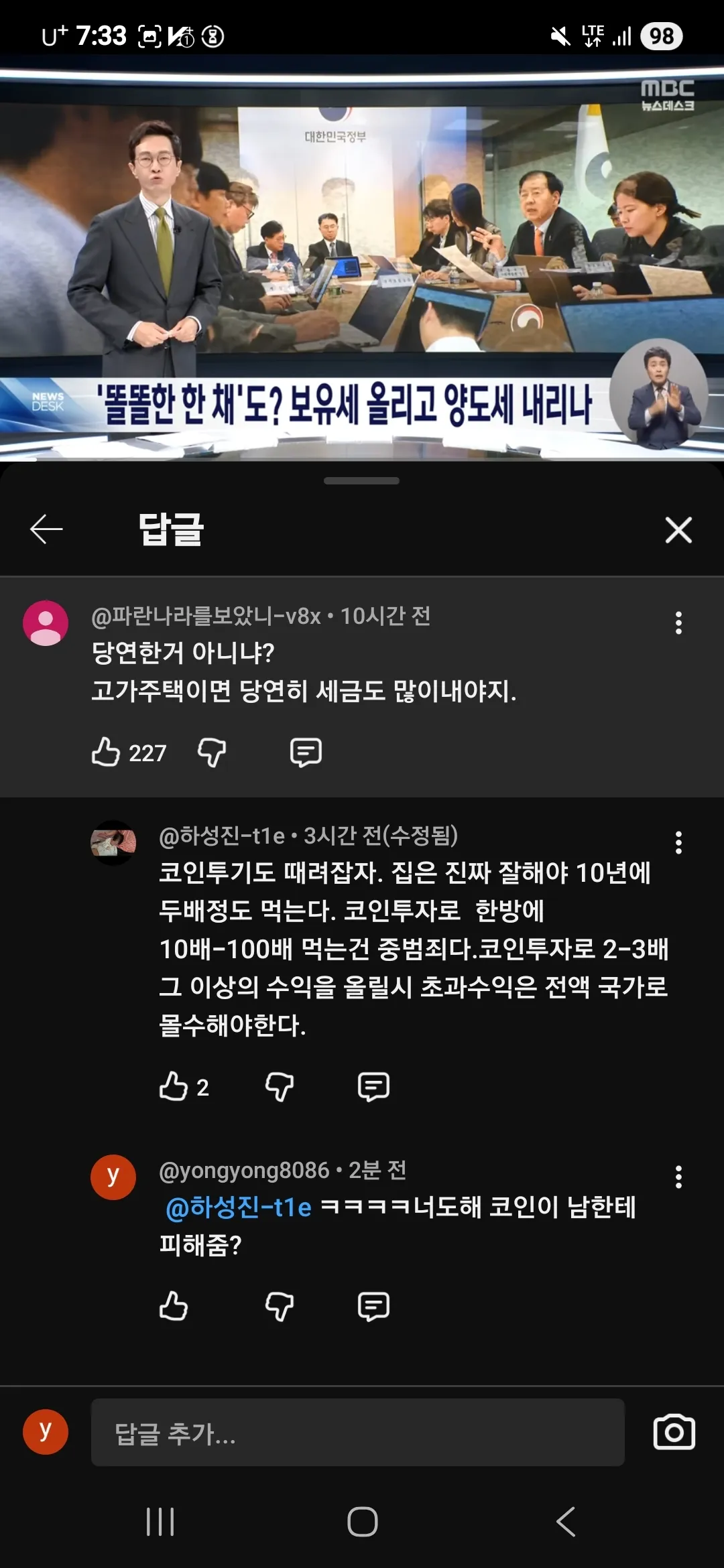This screenshot has width=724, height=1568.
Task: Reply to @파란나라를보았니-v8x's comment
Action: (x=306, y=752)
